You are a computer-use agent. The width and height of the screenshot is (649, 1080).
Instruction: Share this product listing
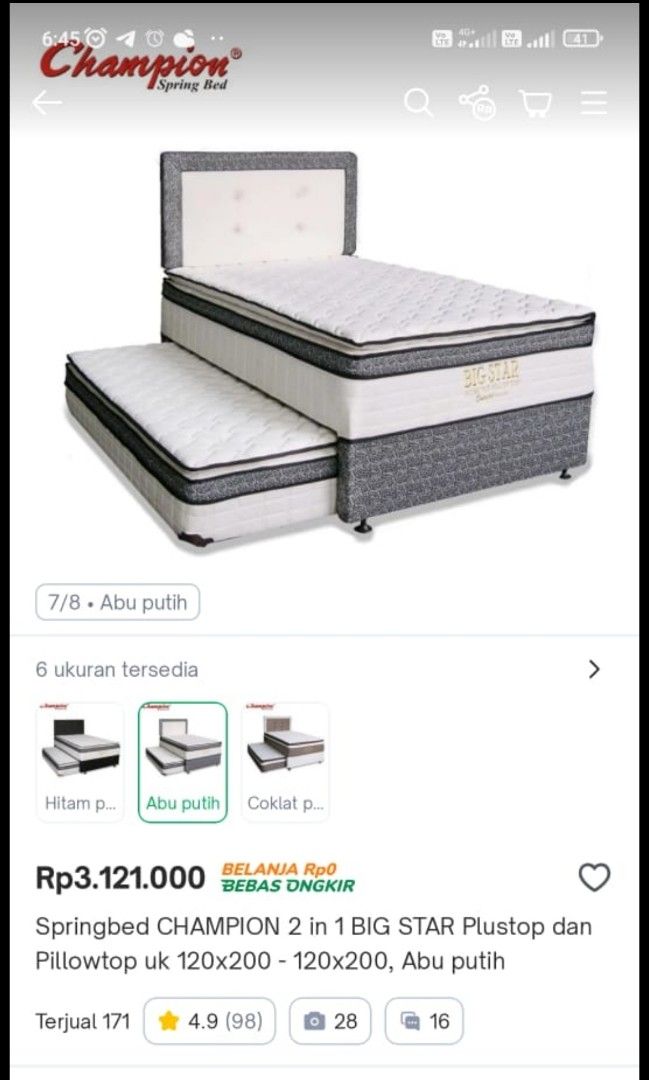pos(477,102)
